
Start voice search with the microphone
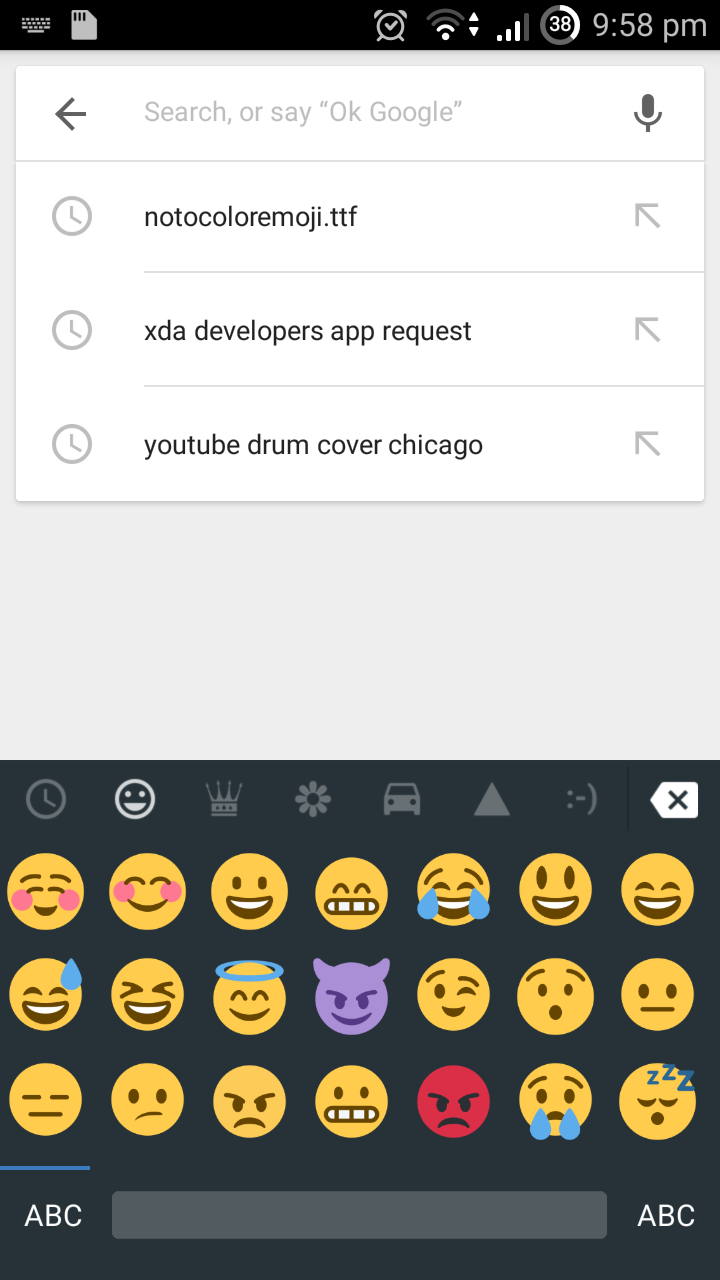(x=648, y=113)
